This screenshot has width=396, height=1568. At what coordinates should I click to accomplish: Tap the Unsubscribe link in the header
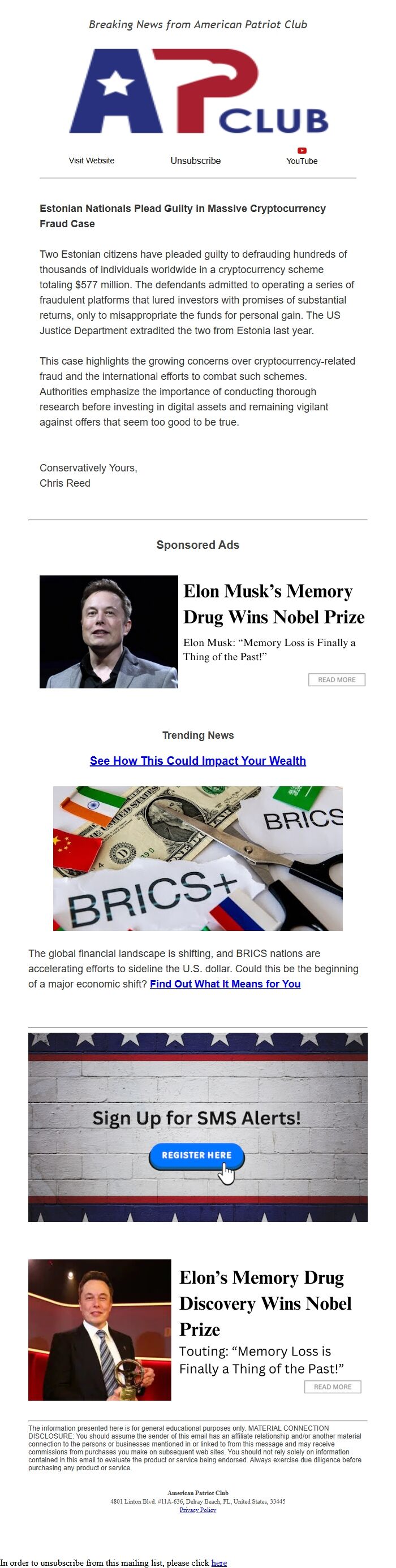(196, 161)
